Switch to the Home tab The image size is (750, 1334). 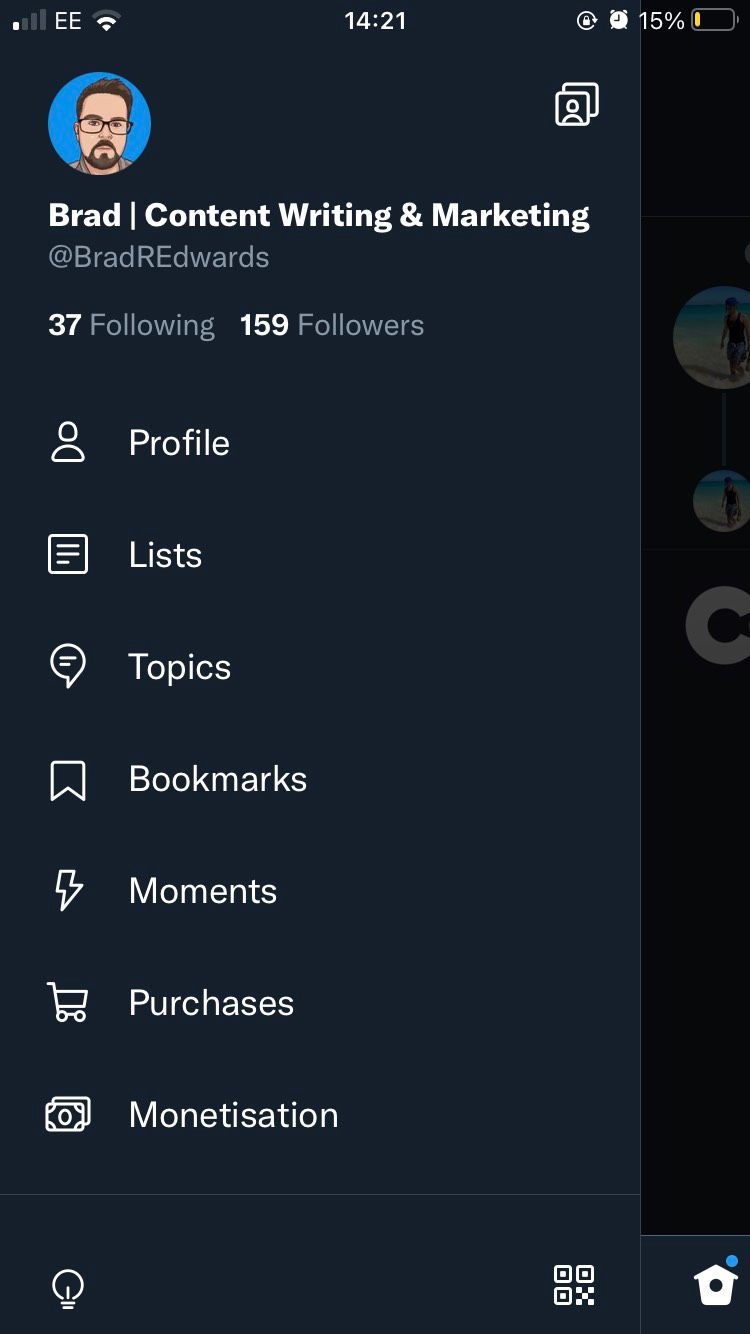[x=716, y=1284]
